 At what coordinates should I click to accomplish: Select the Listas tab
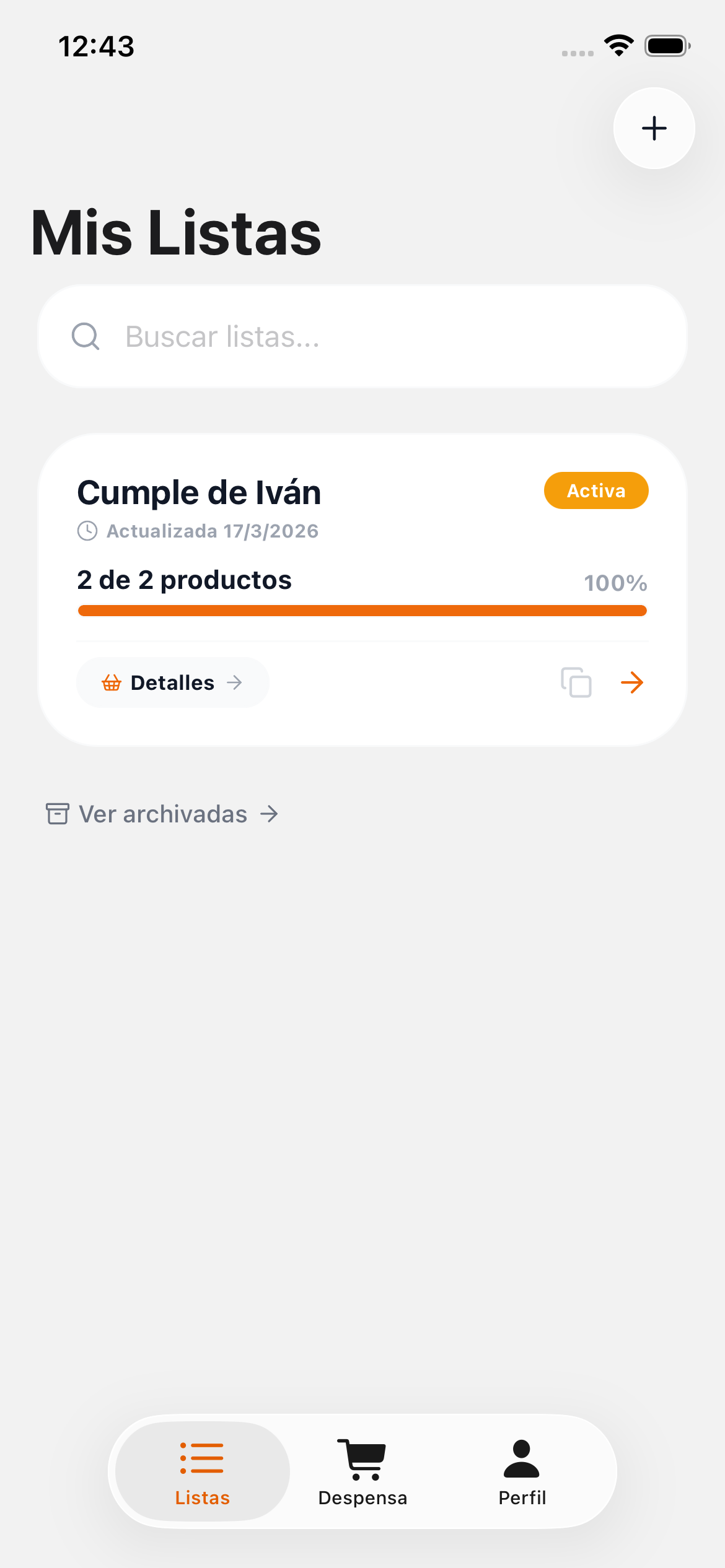(202, 1471)
